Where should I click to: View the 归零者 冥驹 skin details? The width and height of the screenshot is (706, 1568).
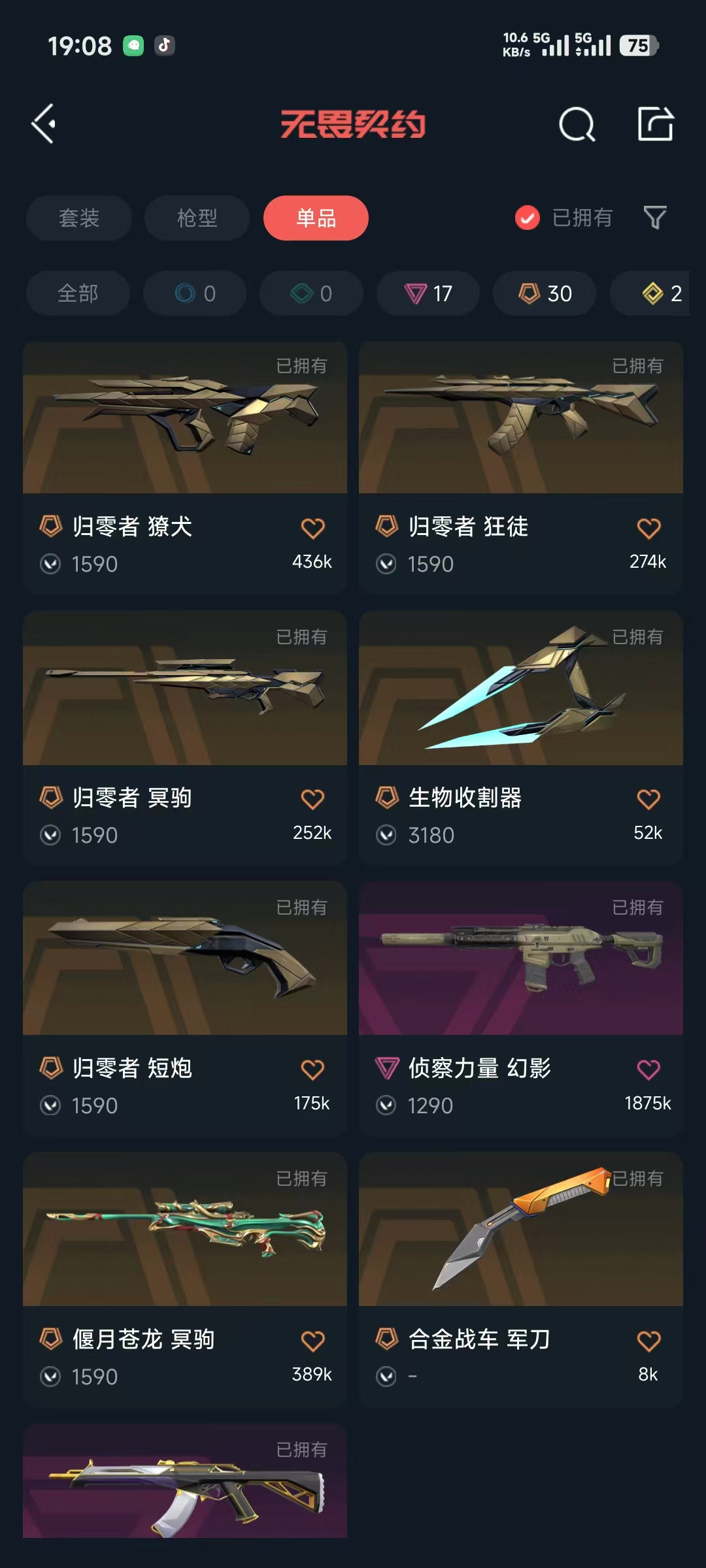pos(185,689)
